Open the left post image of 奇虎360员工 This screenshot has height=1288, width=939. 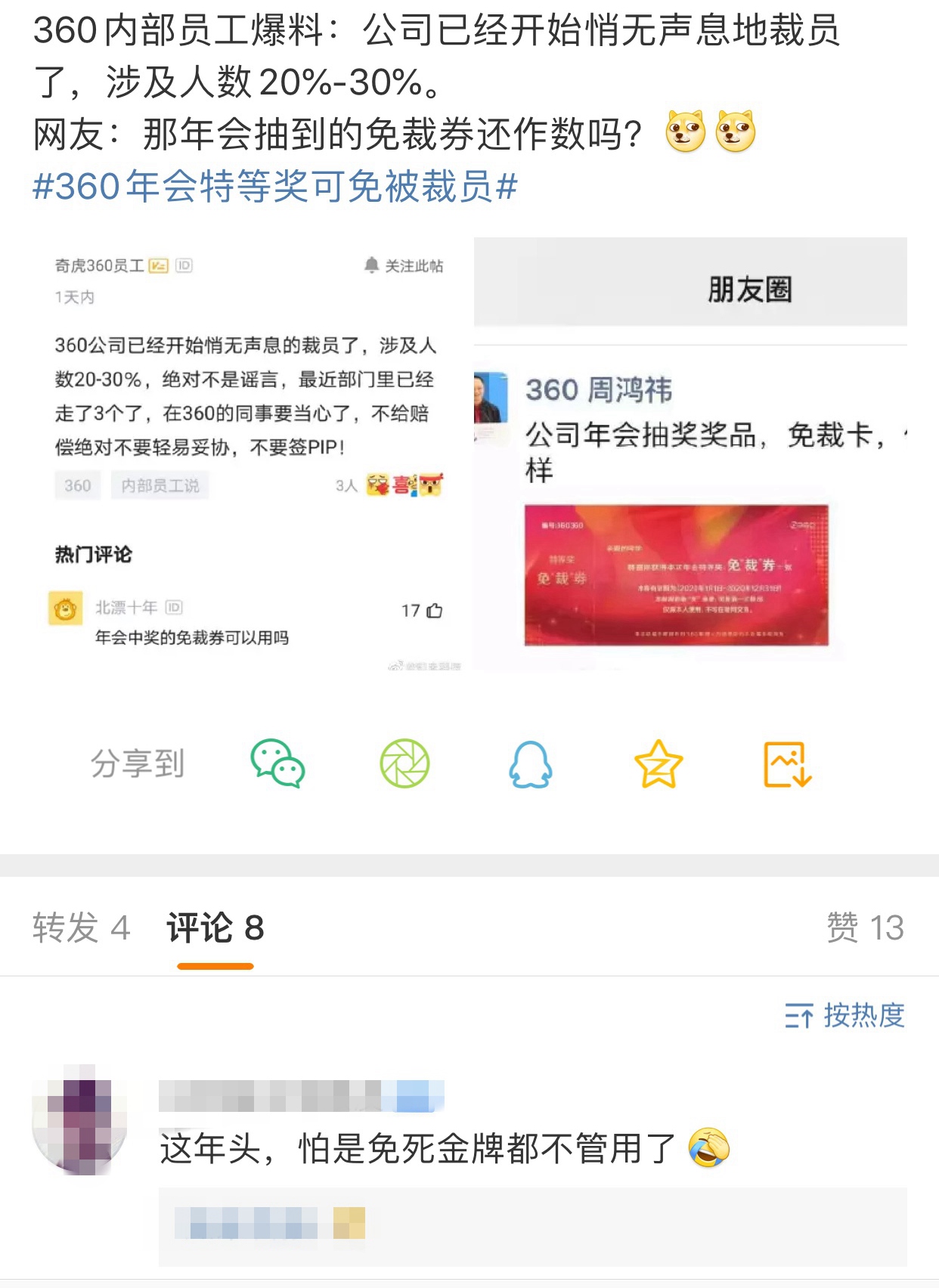coord(249,454)
